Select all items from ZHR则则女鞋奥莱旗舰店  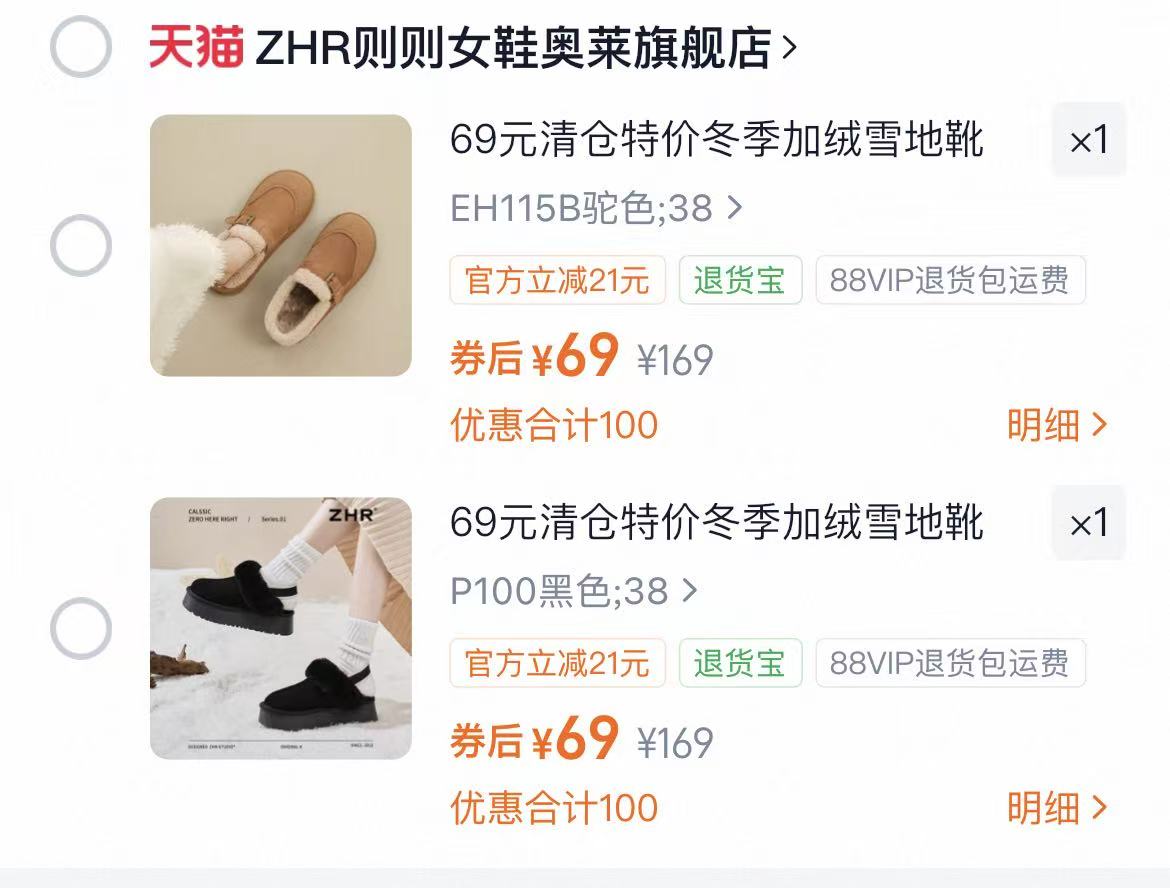coord(80,47)
